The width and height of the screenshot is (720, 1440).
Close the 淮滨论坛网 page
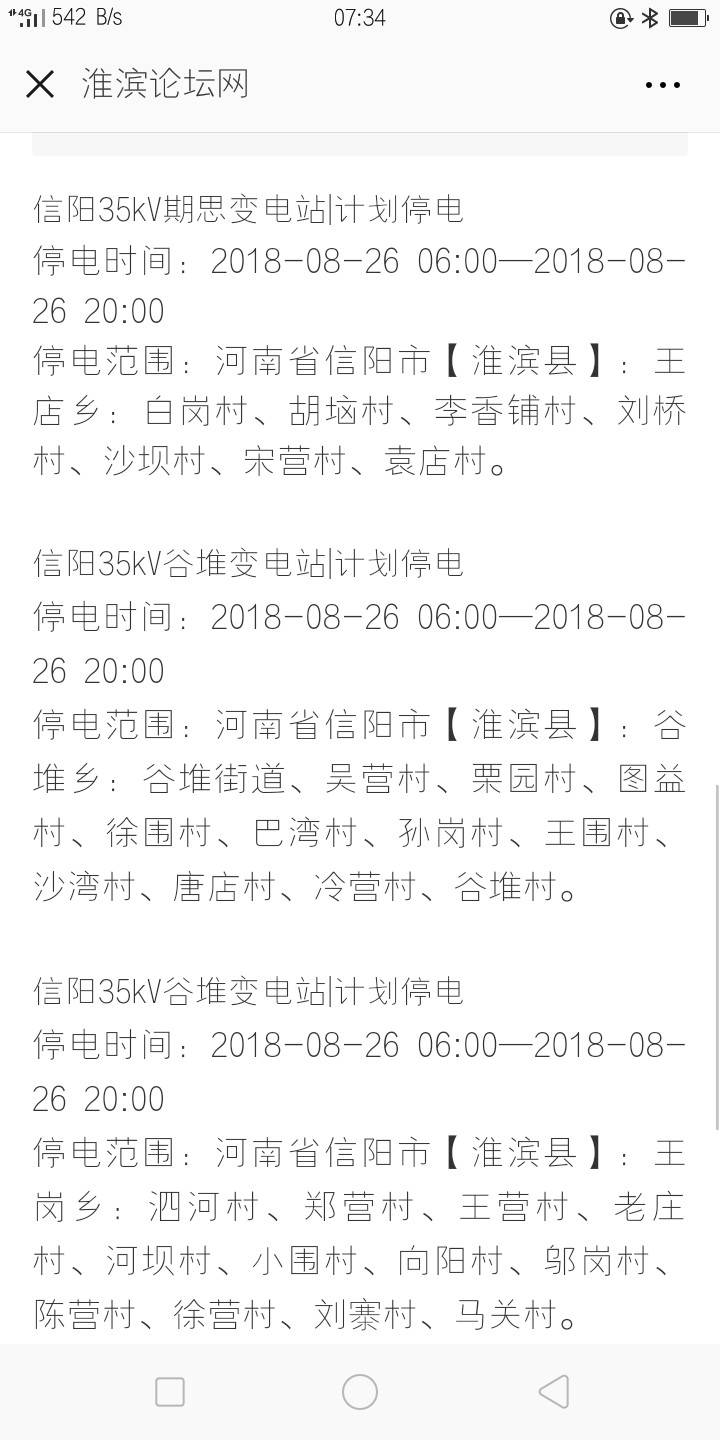[40, 85]
